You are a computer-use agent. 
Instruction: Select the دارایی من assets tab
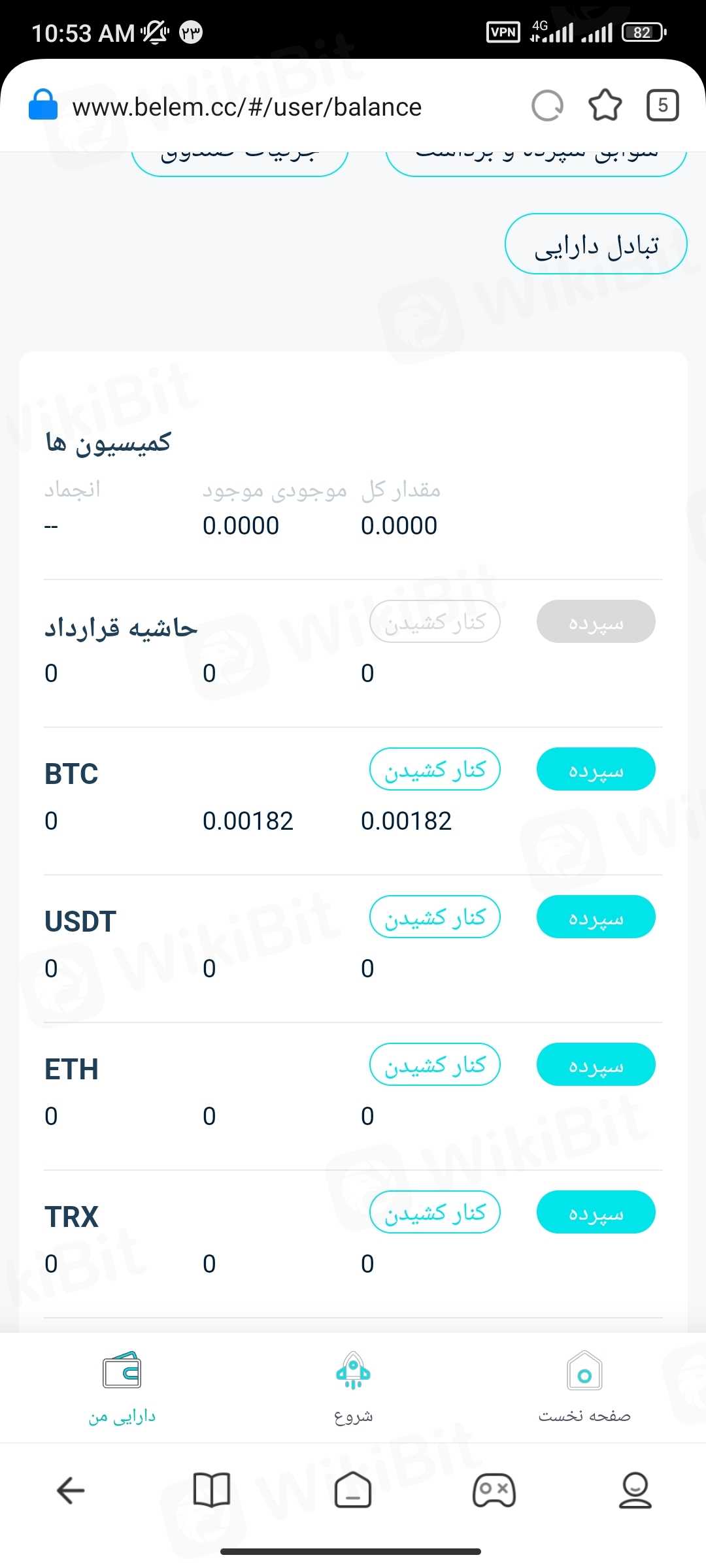coord(122,1386)
